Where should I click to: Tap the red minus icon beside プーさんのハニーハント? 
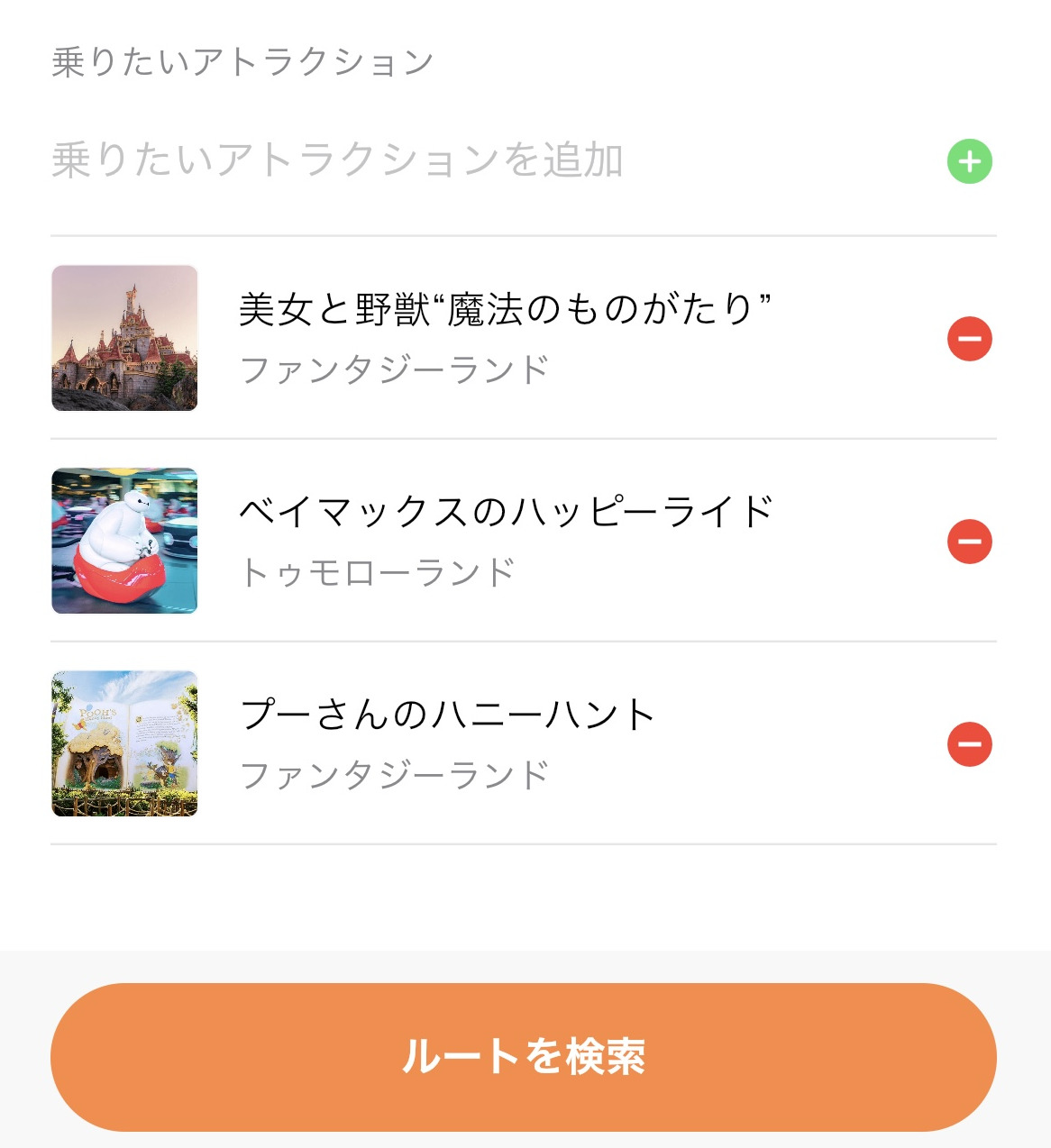coord(970,744)
